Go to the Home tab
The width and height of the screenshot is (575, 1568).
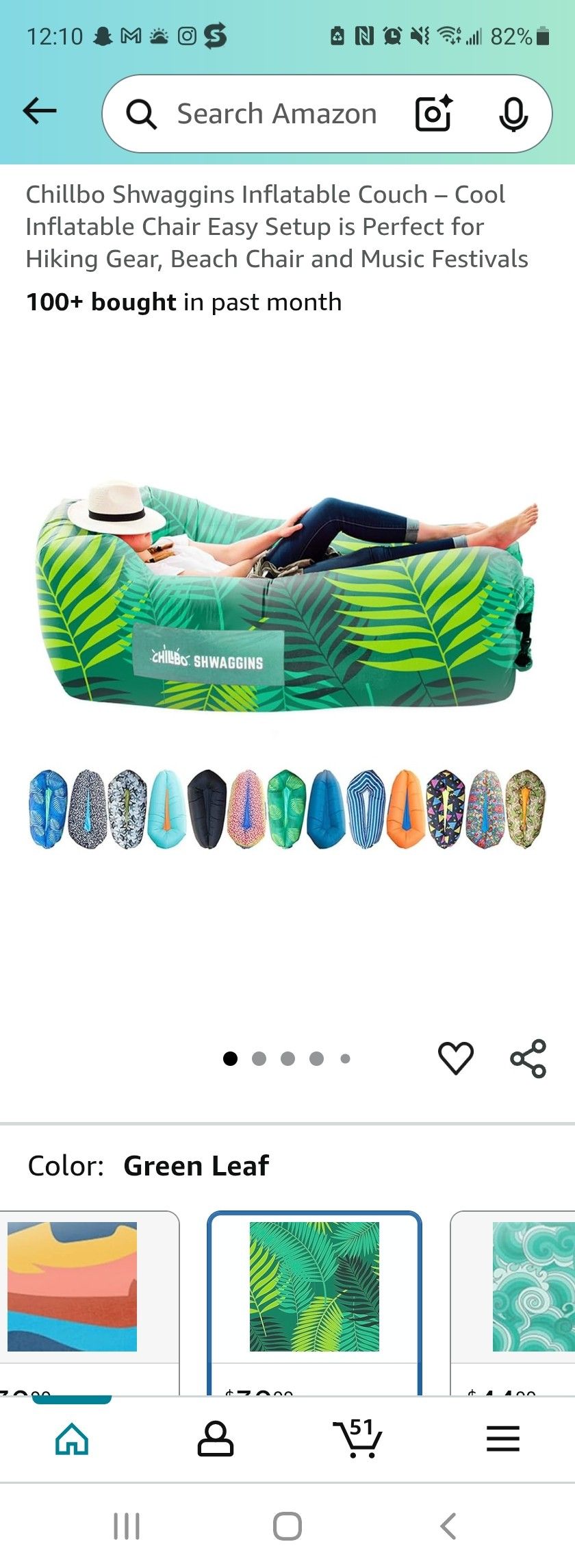point(72,1439)
